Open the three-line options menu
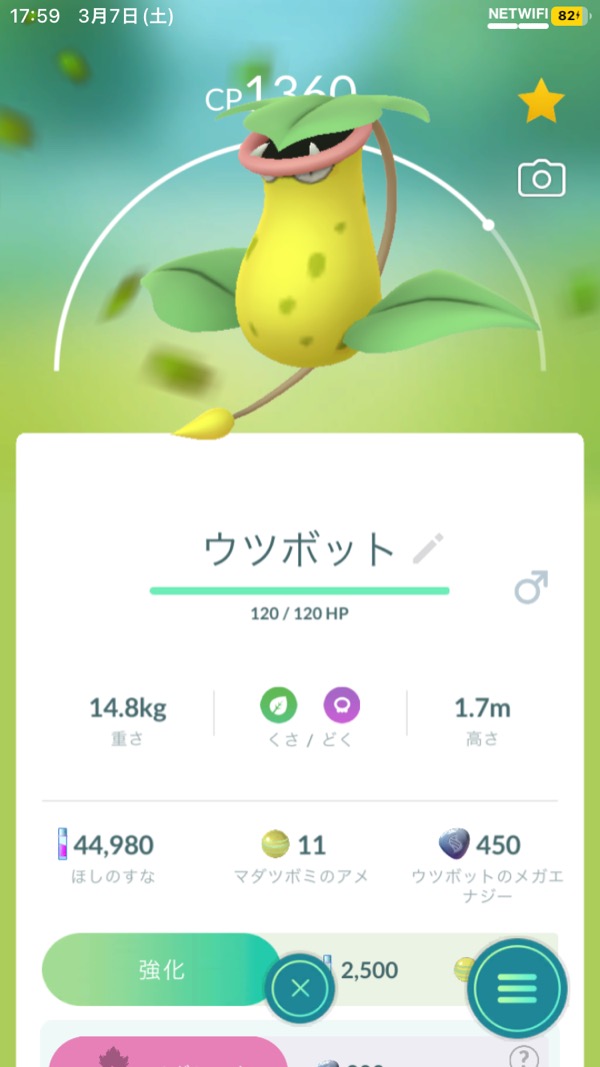The width and height of the screenshot is (600, 1067). coord(517,989)
